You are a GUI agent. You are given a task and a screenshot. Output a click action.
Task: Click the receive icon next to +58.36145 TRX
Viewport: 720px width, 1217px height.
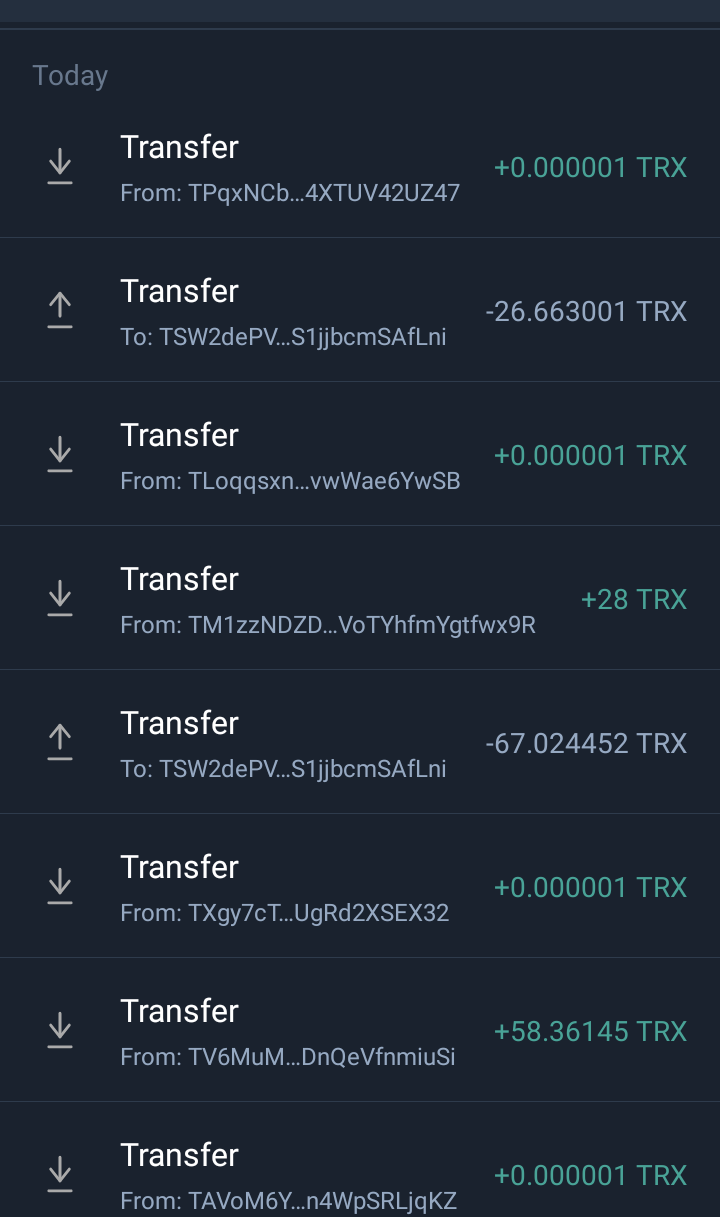(x=60, y=1030)
